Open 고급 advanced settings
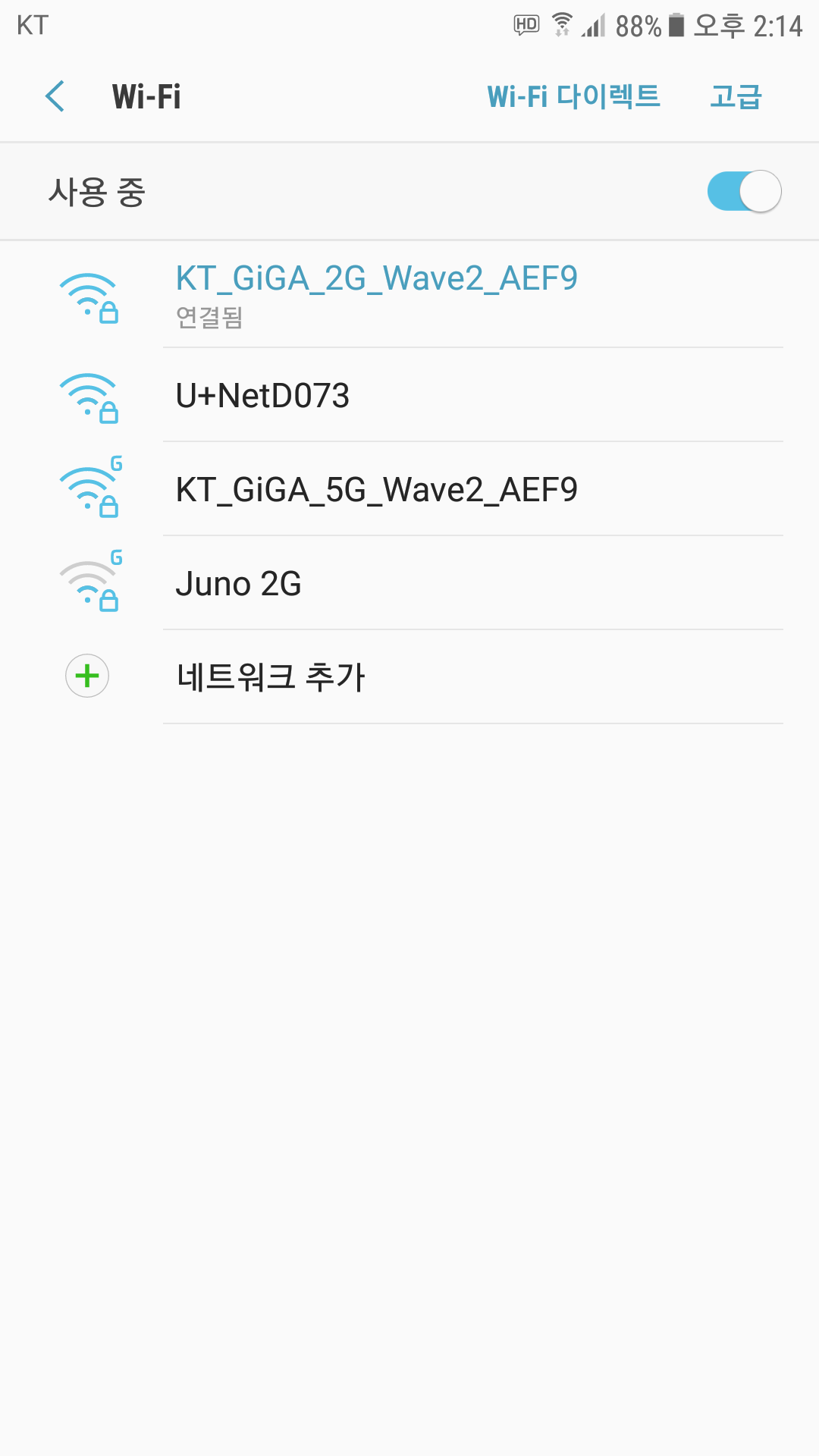The height and width of the screenshot is (1456, 819). point(736,96)
